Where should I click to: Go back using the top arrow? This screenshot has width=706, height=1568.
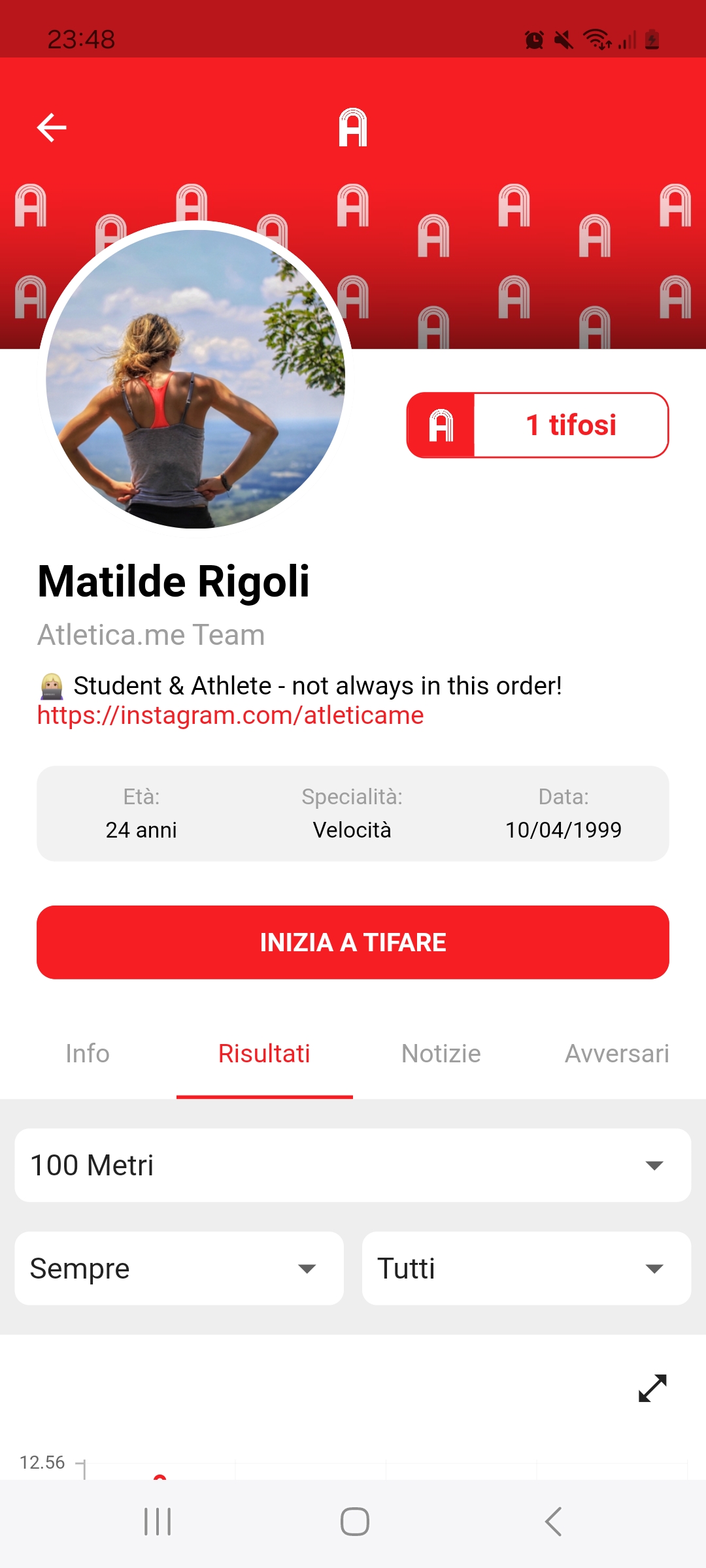coord(52,127)
